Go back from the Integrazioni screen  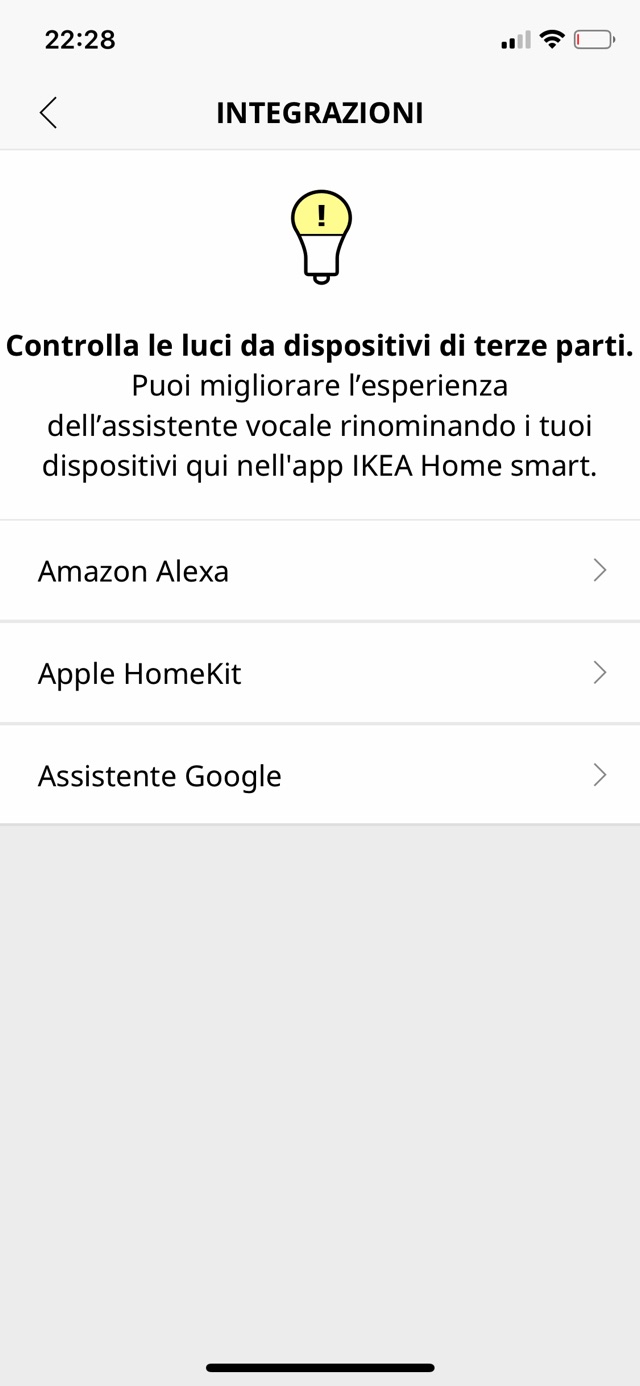[x=48, y=113]
